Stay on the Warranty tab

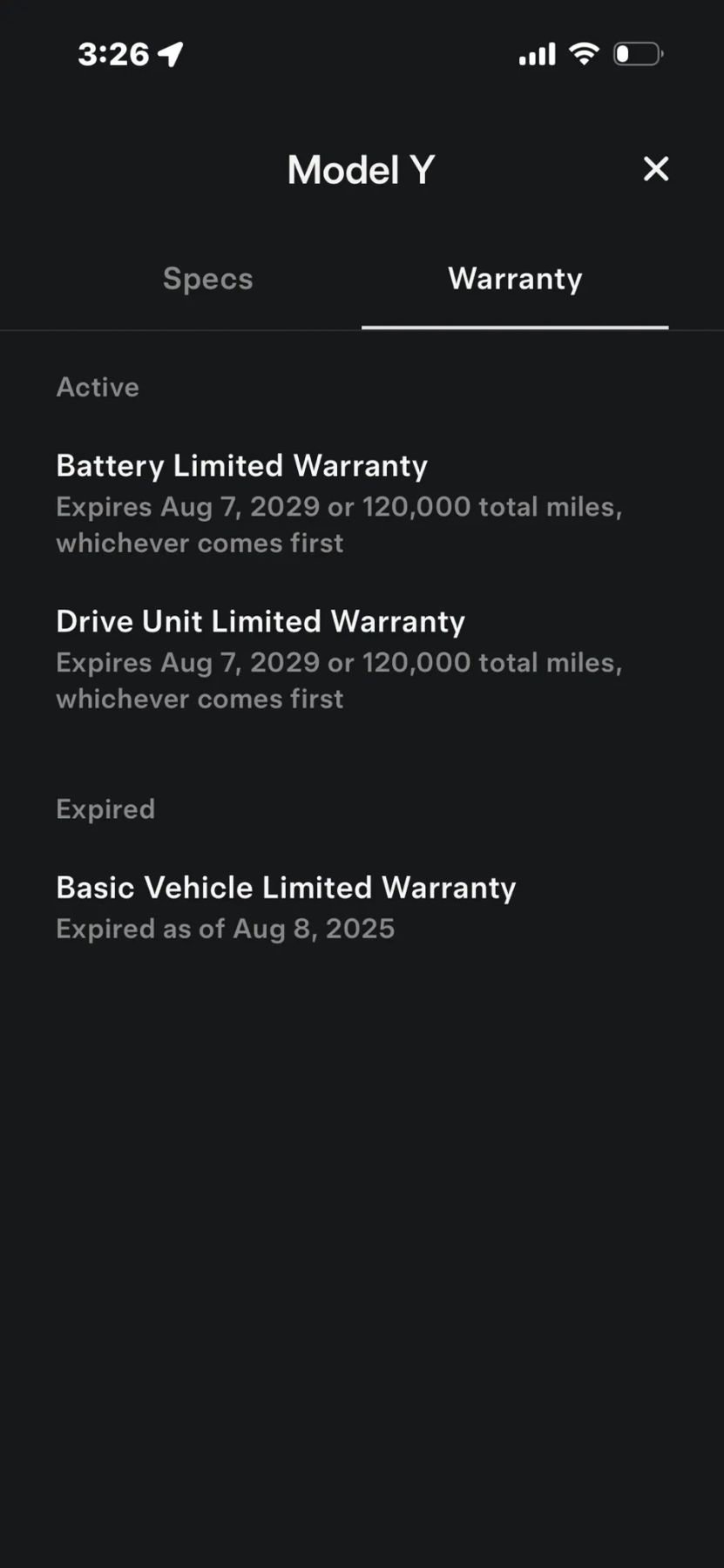coord(515,279)
